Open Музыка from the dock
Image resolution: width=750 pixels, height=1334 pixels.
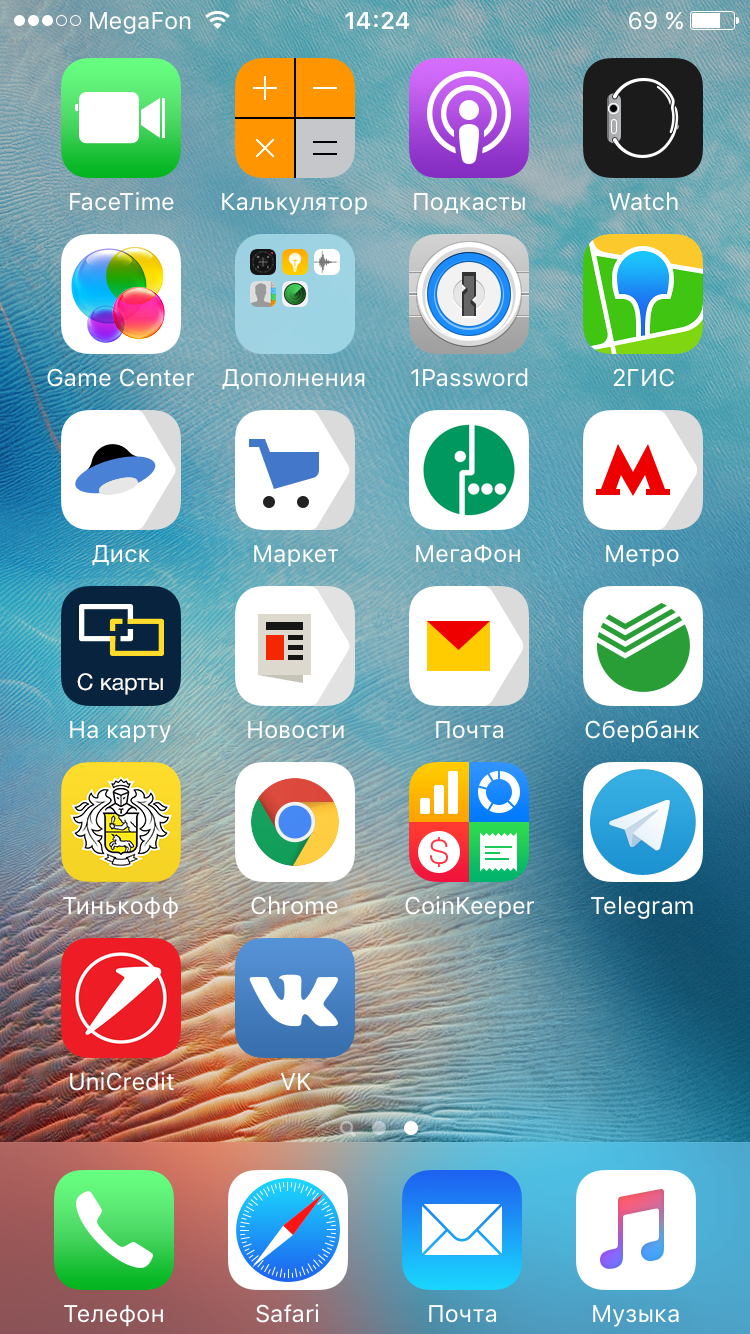pos(636,1230)
